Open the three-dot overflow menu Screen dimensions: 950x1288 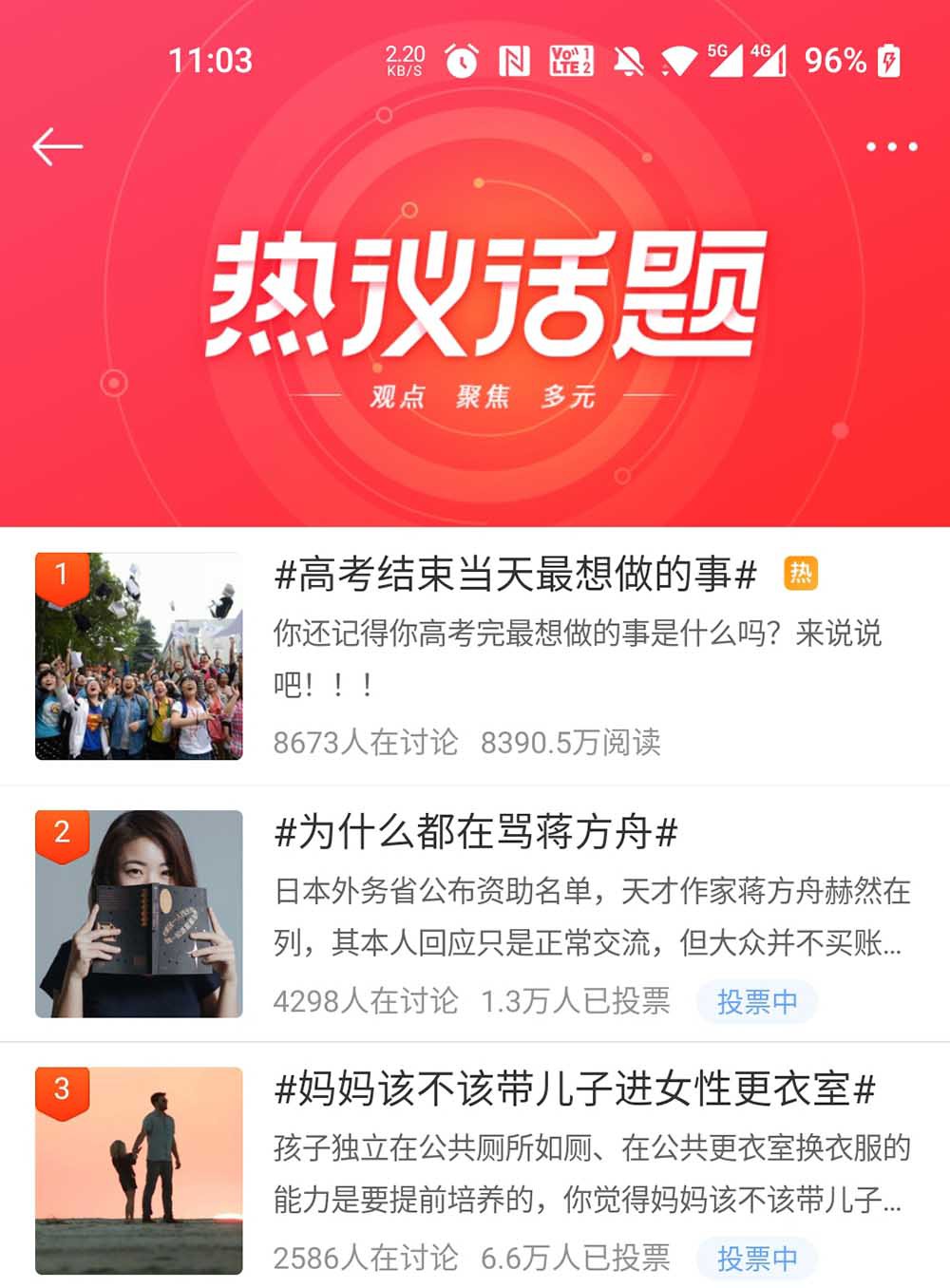[891, 147]
